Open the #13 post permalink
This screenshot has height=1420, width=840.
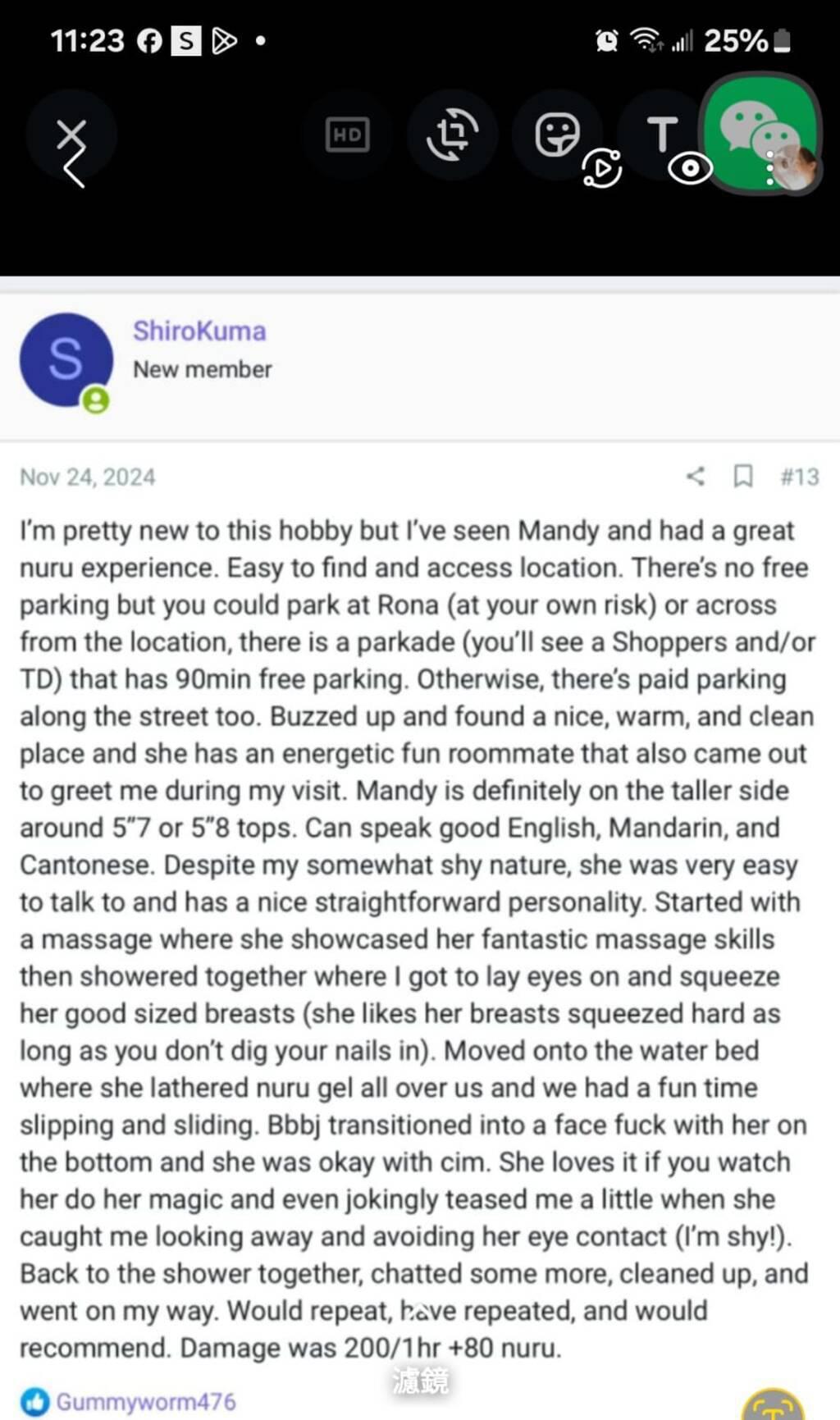(x=800, y=477)
